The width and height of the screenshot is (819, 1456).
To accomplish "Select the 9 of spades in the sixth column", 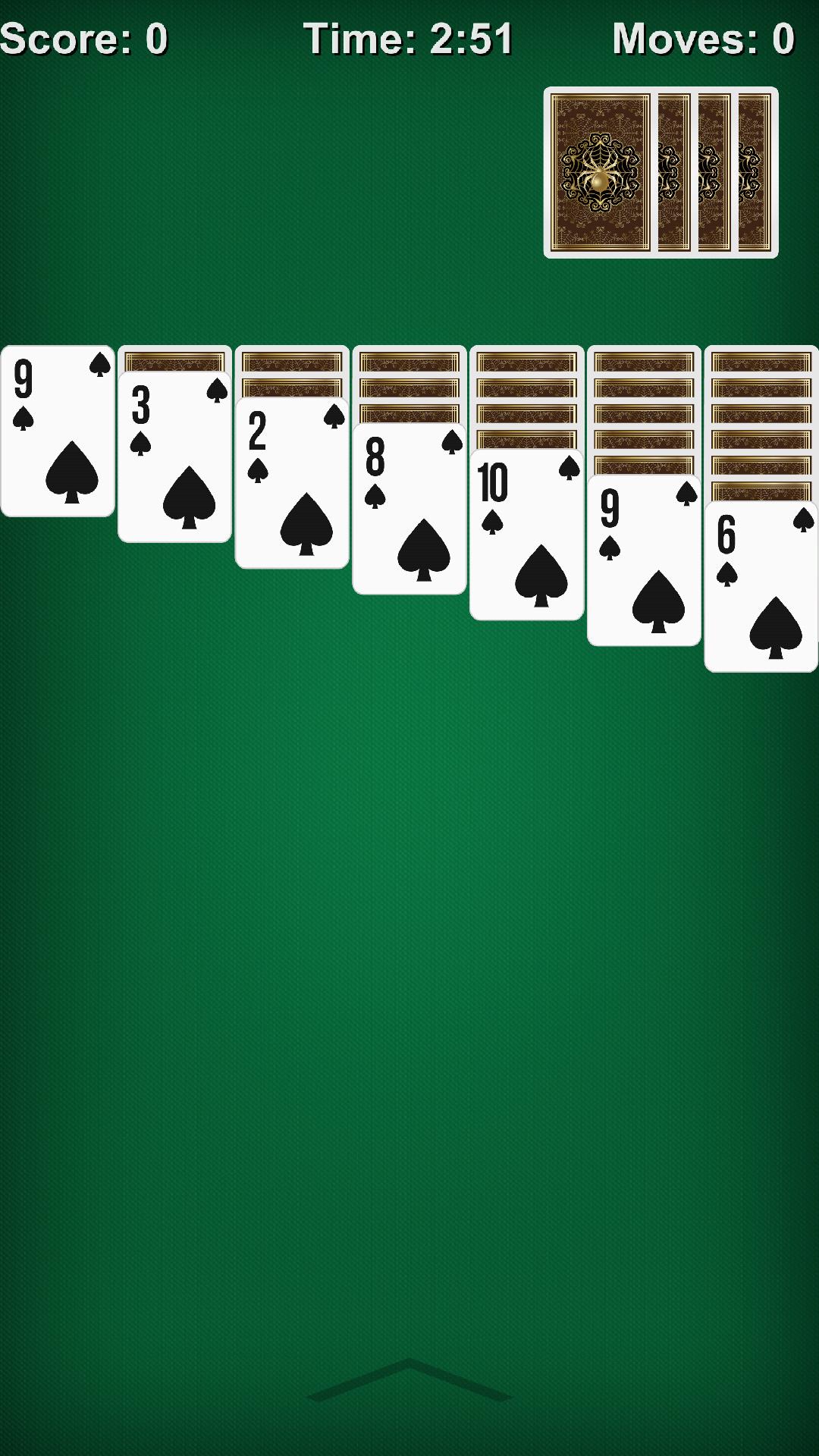I will pyautogui.click(x=645, y=561).
